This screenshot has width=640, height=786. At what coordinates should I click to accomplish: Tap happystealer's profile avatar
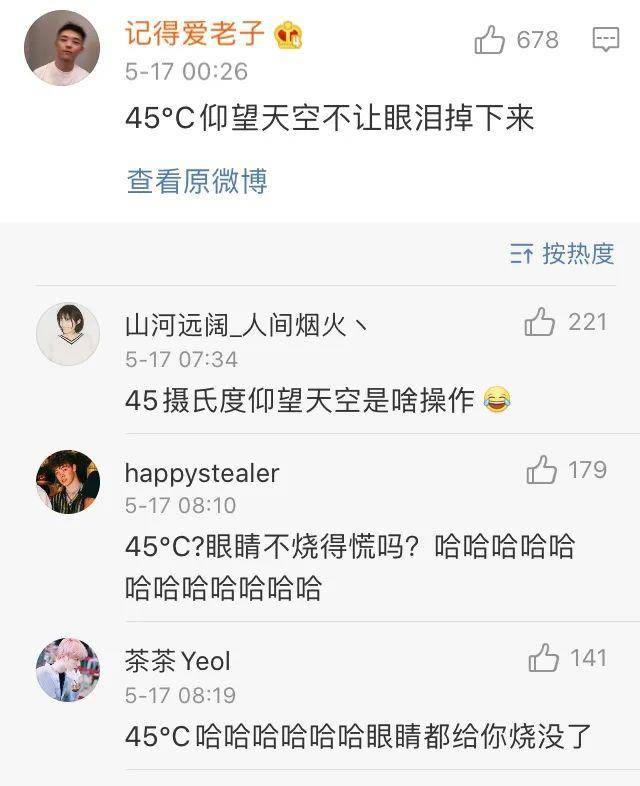click(x=68, y=482)
